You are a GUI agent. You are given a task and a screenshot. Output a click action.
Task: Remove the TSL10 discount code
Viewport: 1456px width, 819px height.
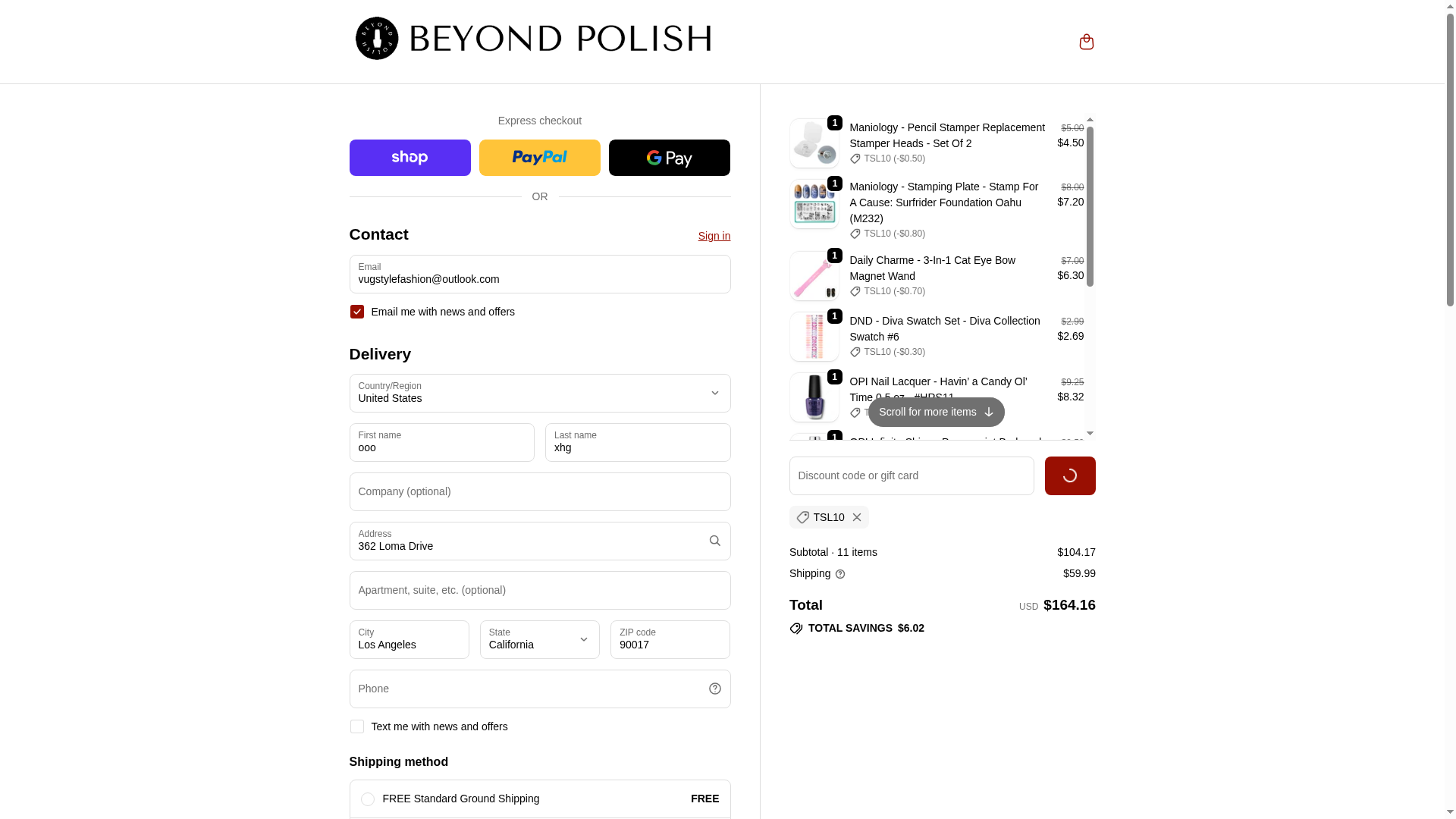point(857,517)
